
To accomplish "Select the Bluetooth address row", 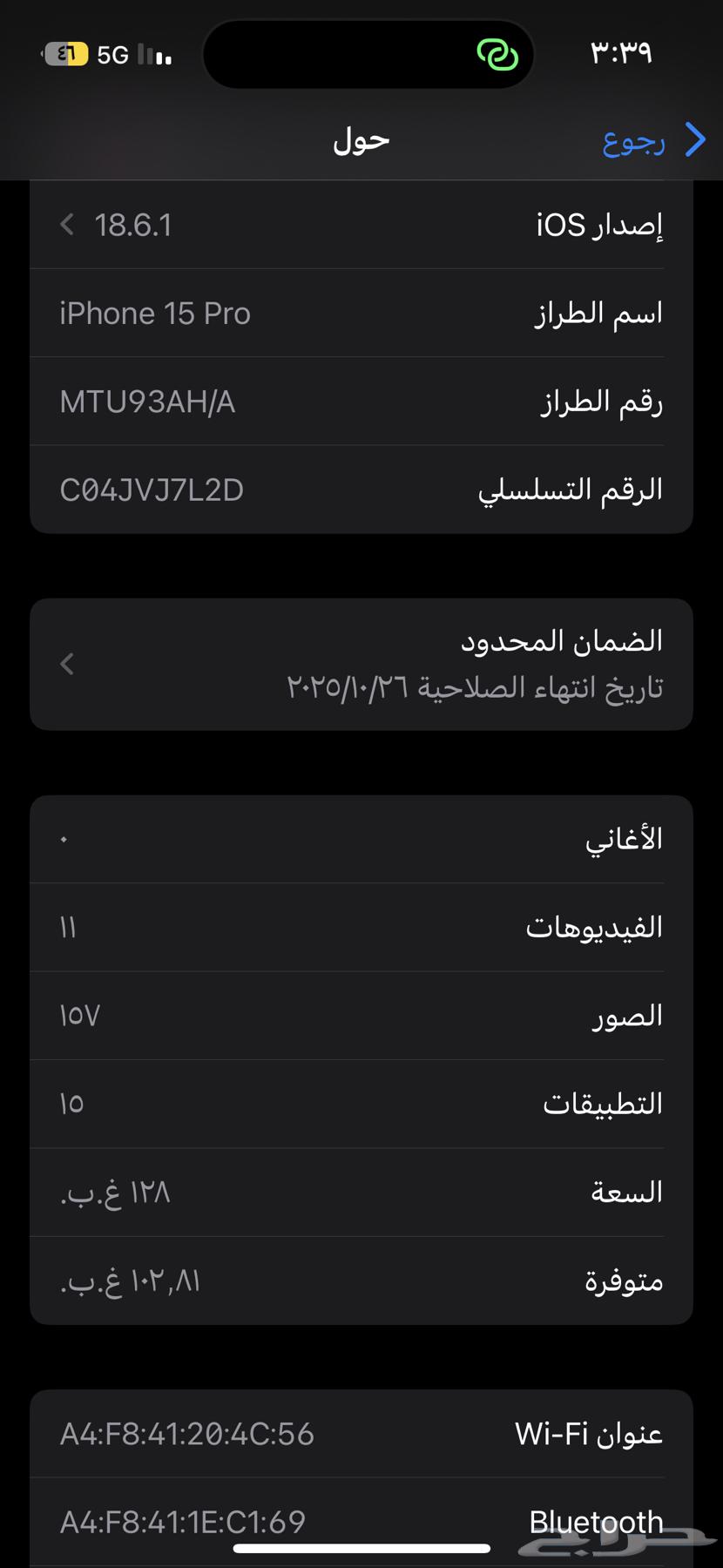I will coord(361,1521).
